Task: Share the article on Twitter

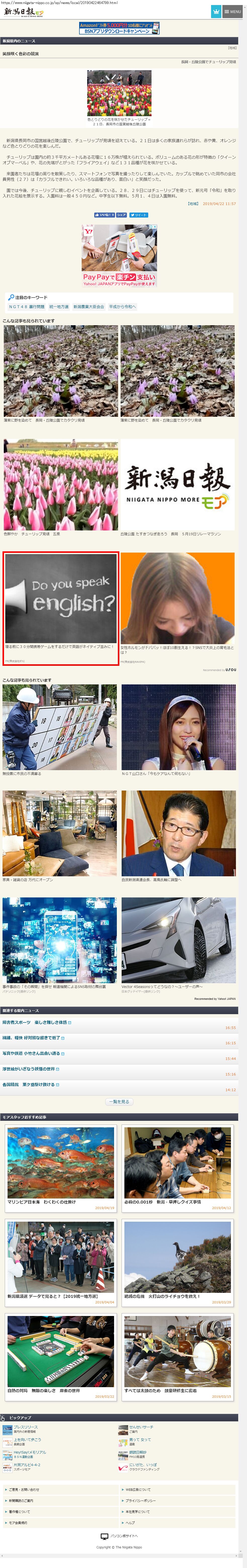Action: tap(138, 215)
